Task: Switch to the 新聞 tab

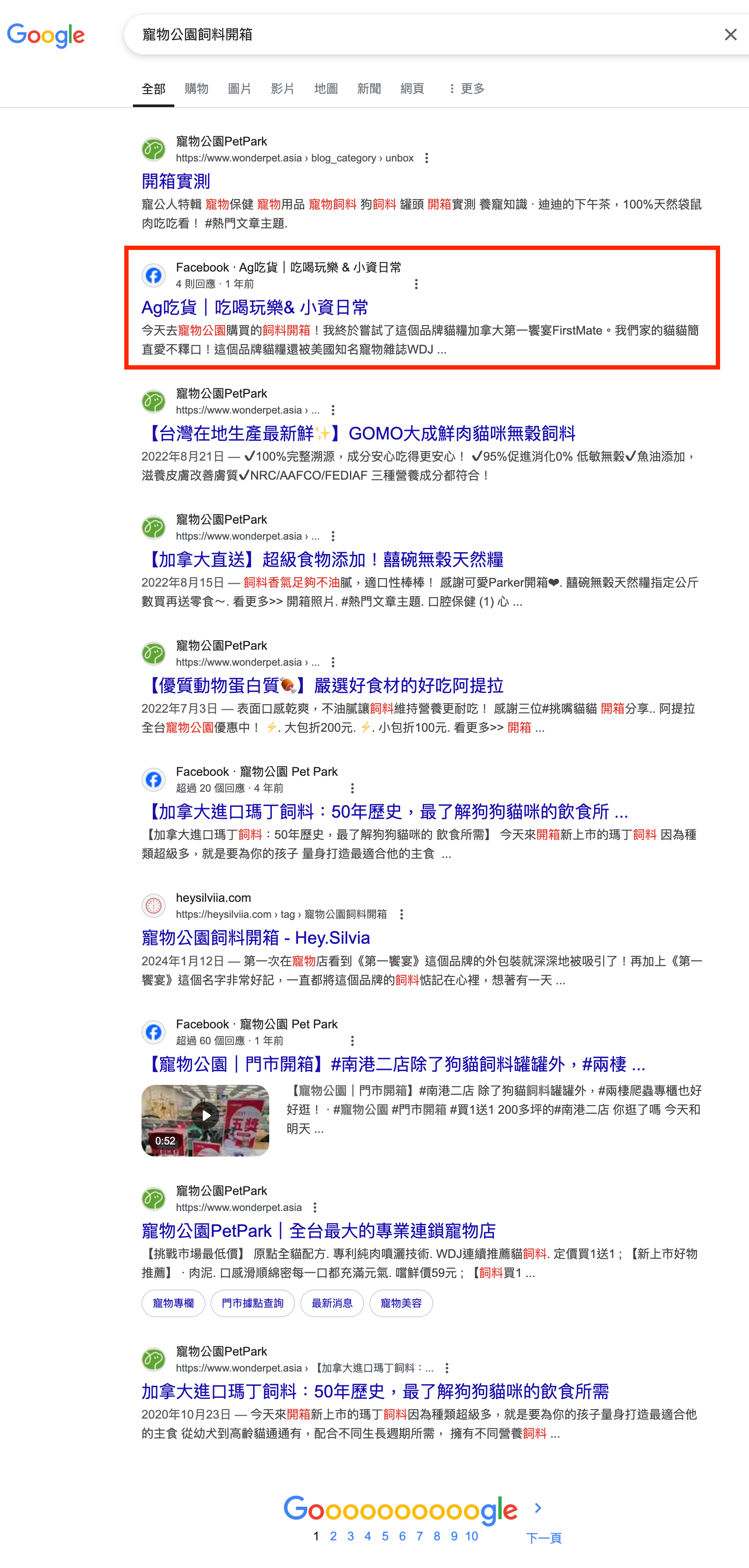Action: (369, 89)
